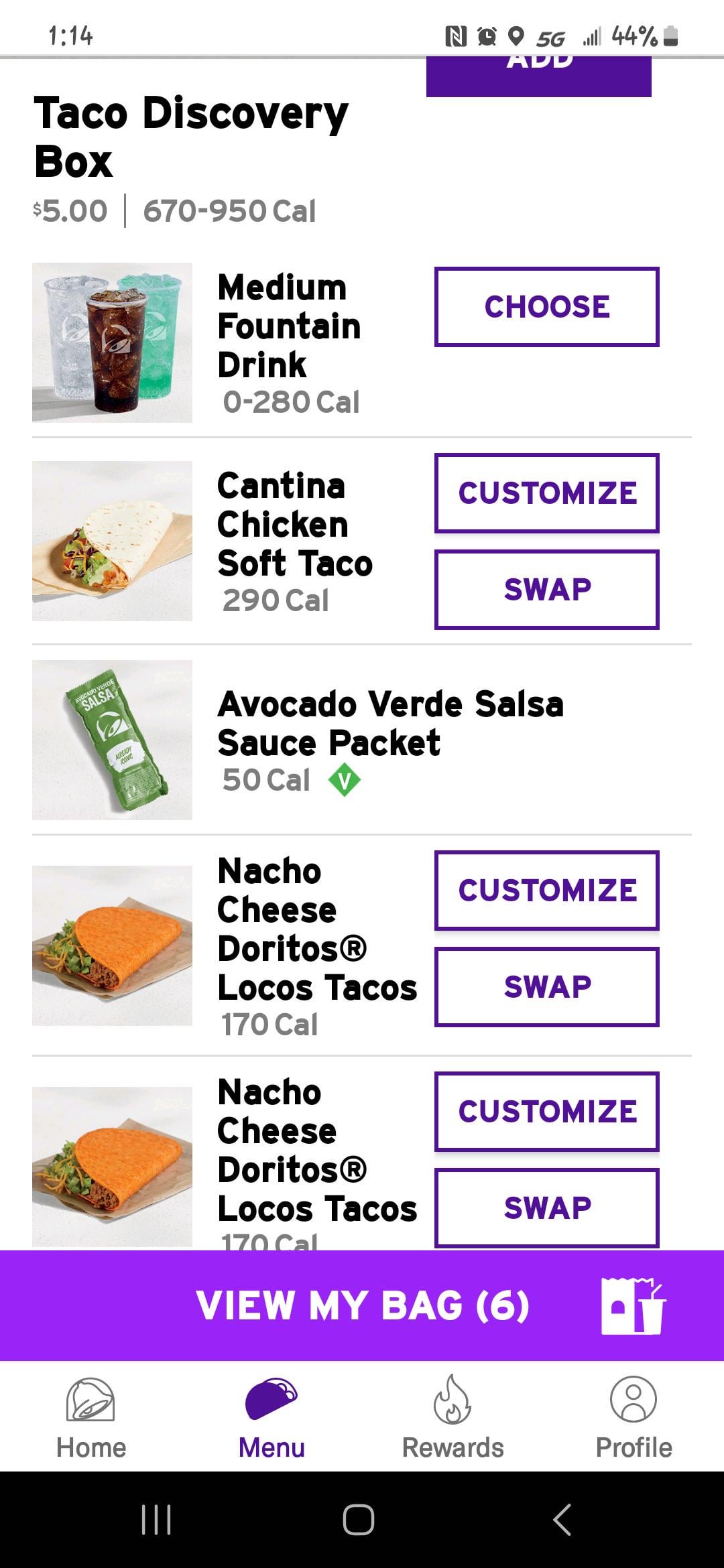The image size is (724, 1568).
Task: Customize the Cantina Chicken Soft Taco
Action: point(546,493)
